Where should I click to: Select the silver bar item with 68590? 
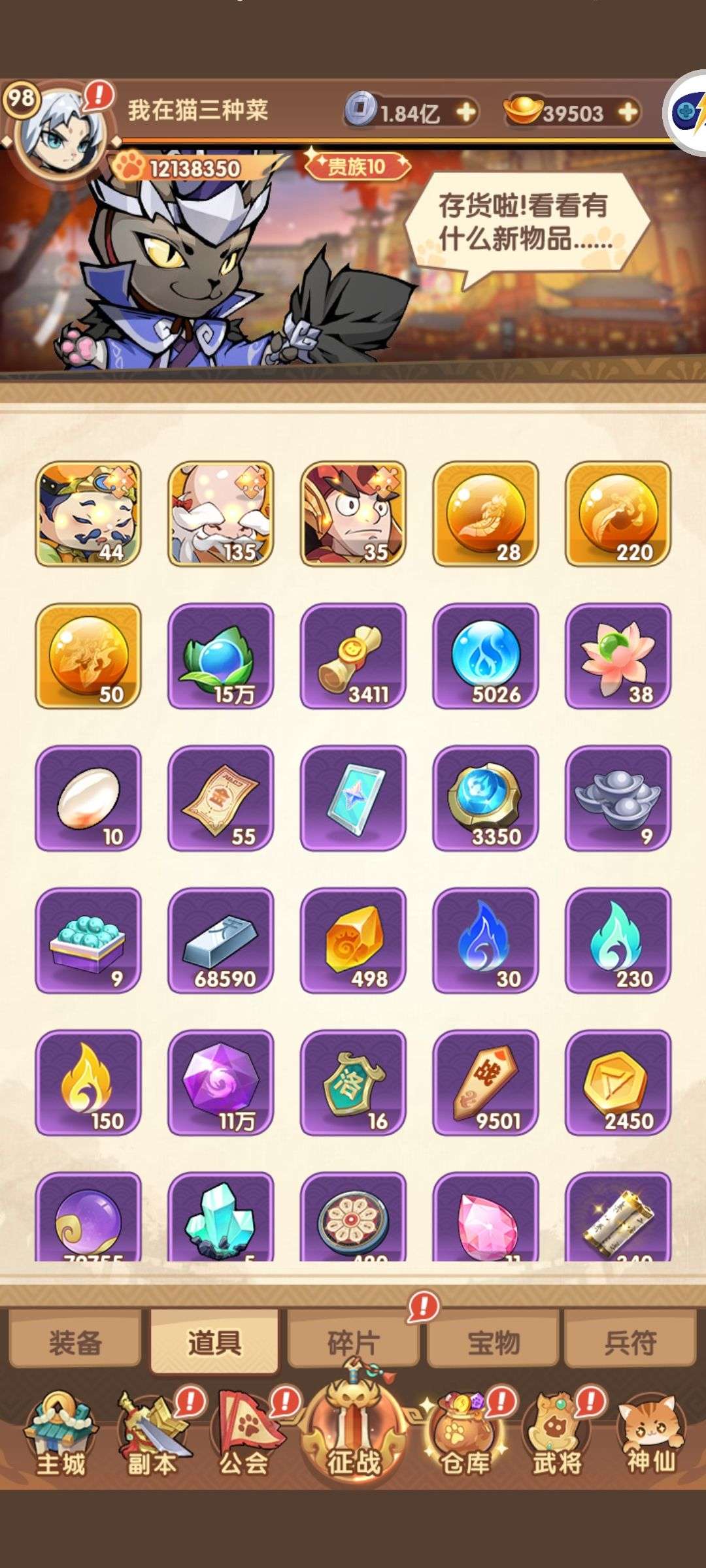[221, 940]
